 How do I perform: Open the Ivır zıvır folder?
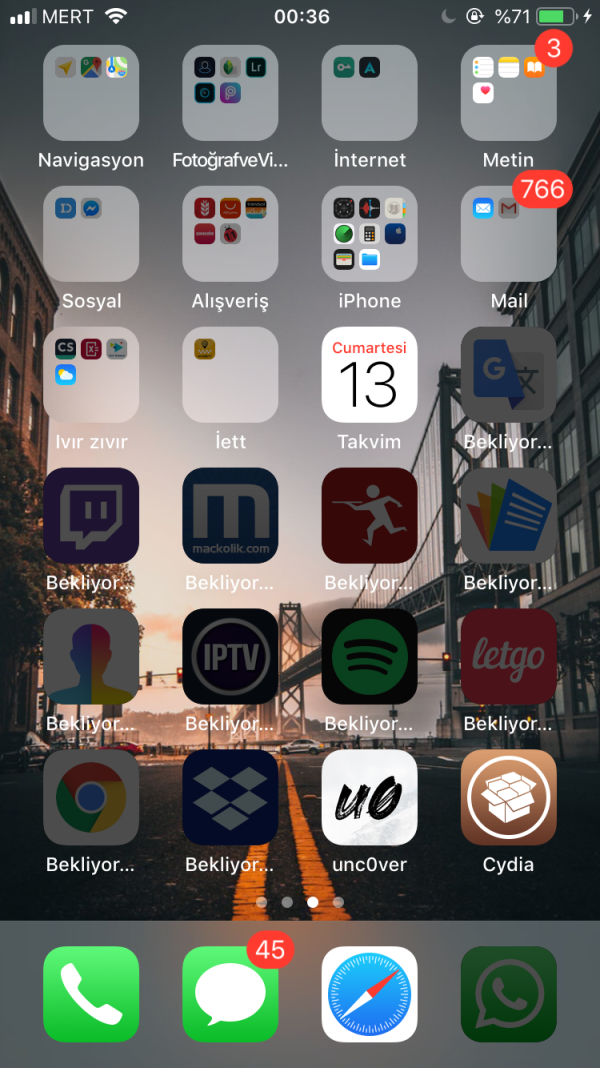(91, 375)
